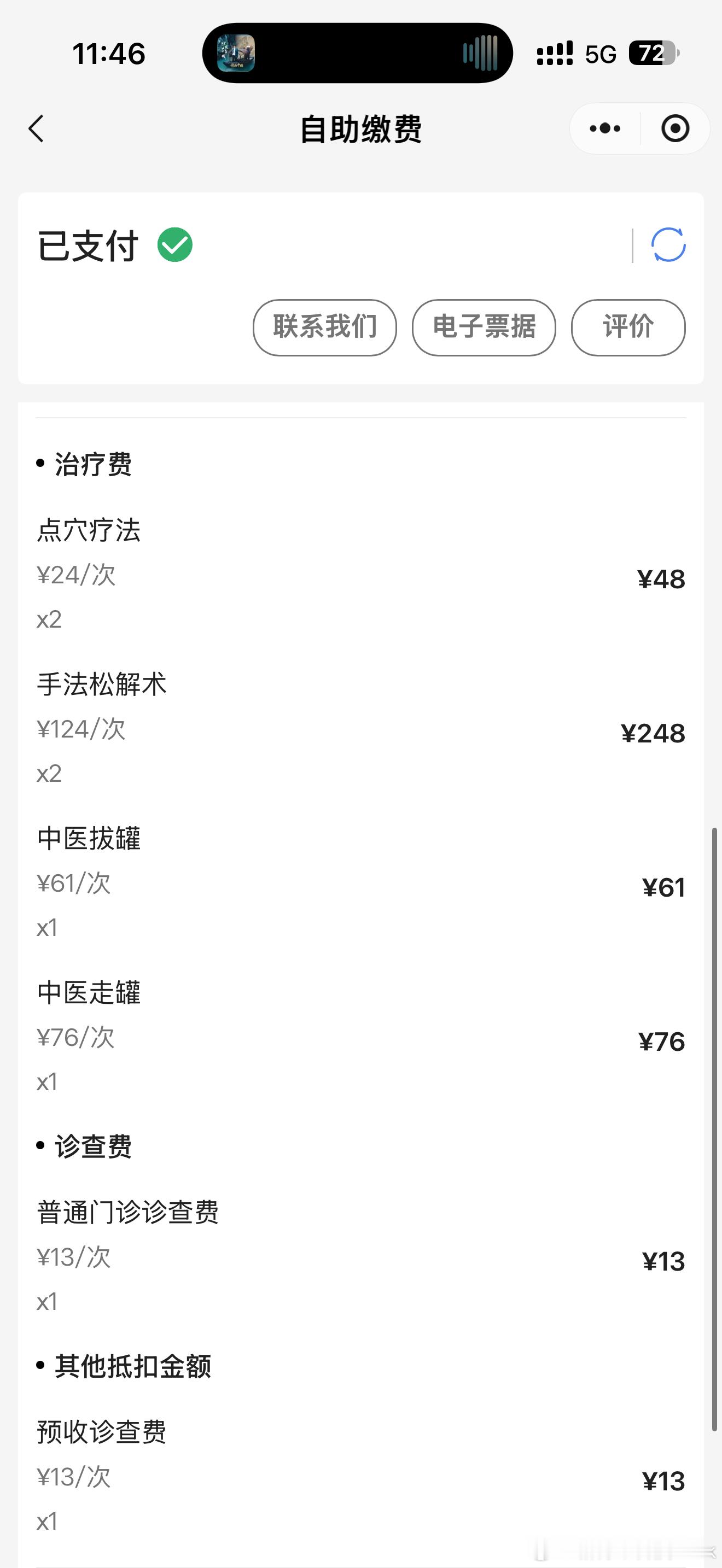This screenshot has width=722, height=1568.
Task: Expand the Dynamic Island media activity
Action: point(357,54)
